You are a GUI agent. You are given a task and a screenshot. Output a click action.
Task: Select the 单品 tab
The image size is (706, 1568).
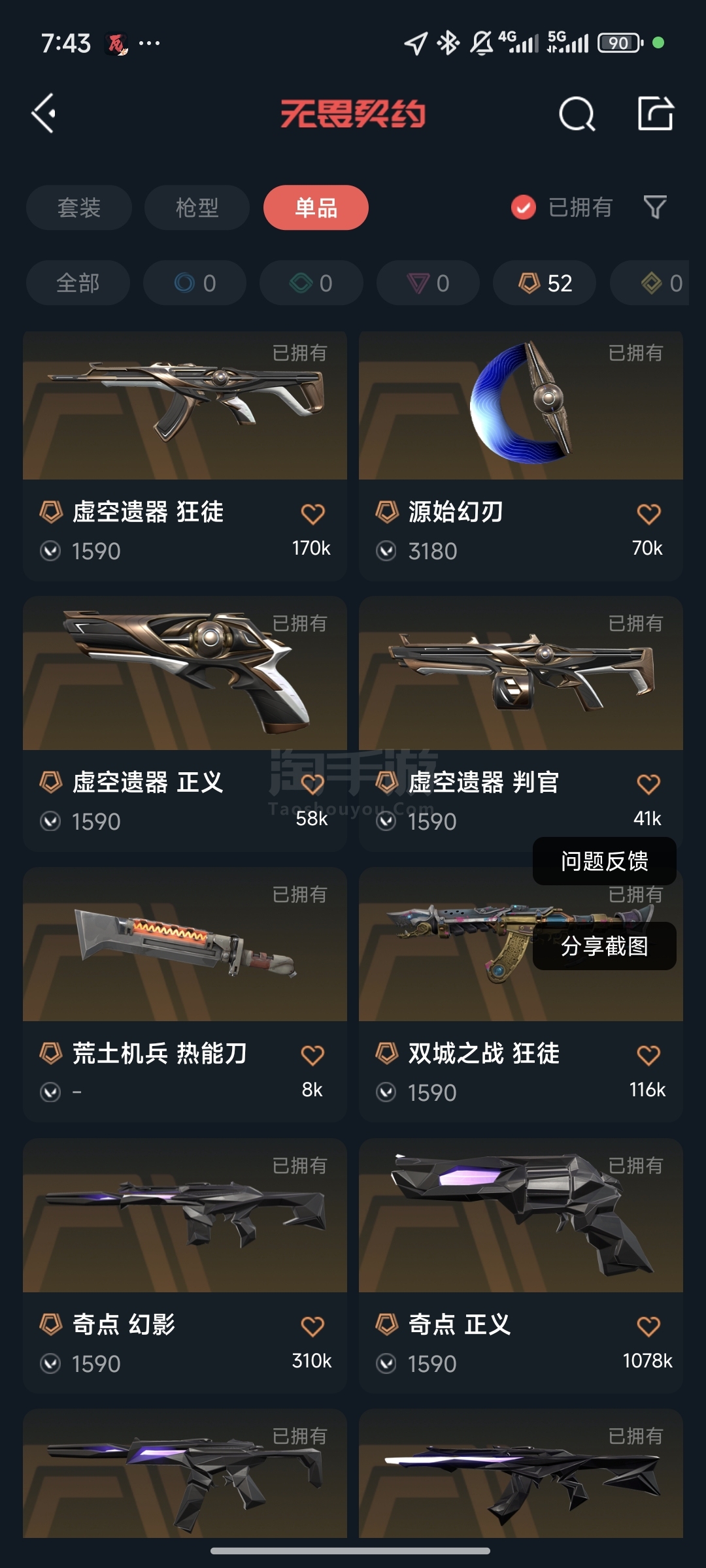click(x=316, y=208)
